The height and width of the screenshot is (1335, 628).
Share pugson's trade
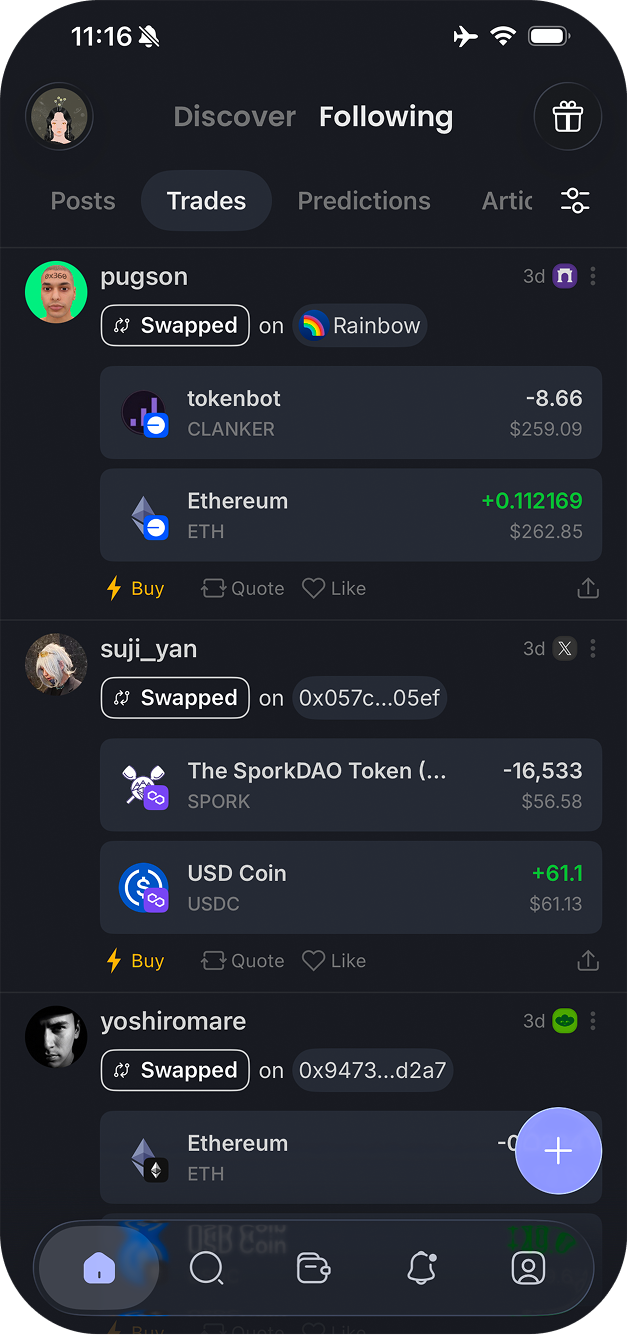588,589
